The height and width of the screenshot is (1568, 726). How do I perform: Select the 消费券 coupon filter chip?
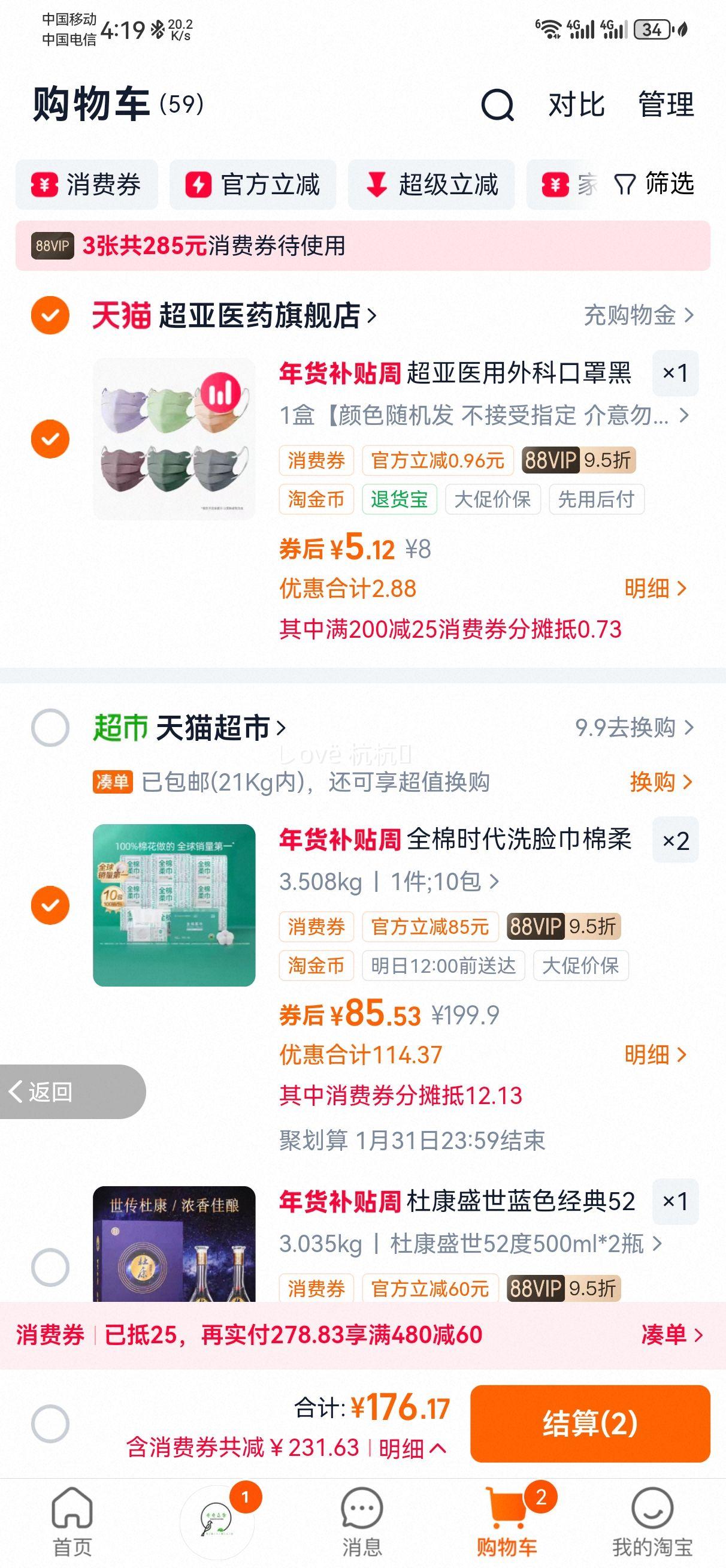(86, 186)
